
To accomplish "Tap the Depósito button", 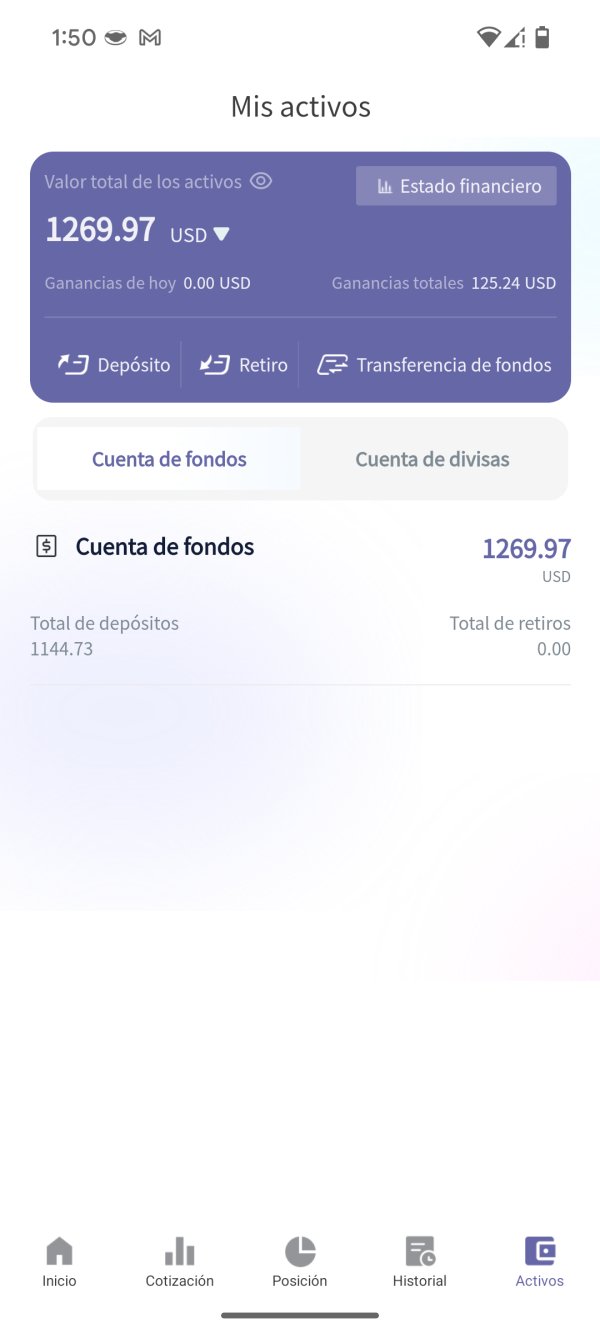I will 113,365.
